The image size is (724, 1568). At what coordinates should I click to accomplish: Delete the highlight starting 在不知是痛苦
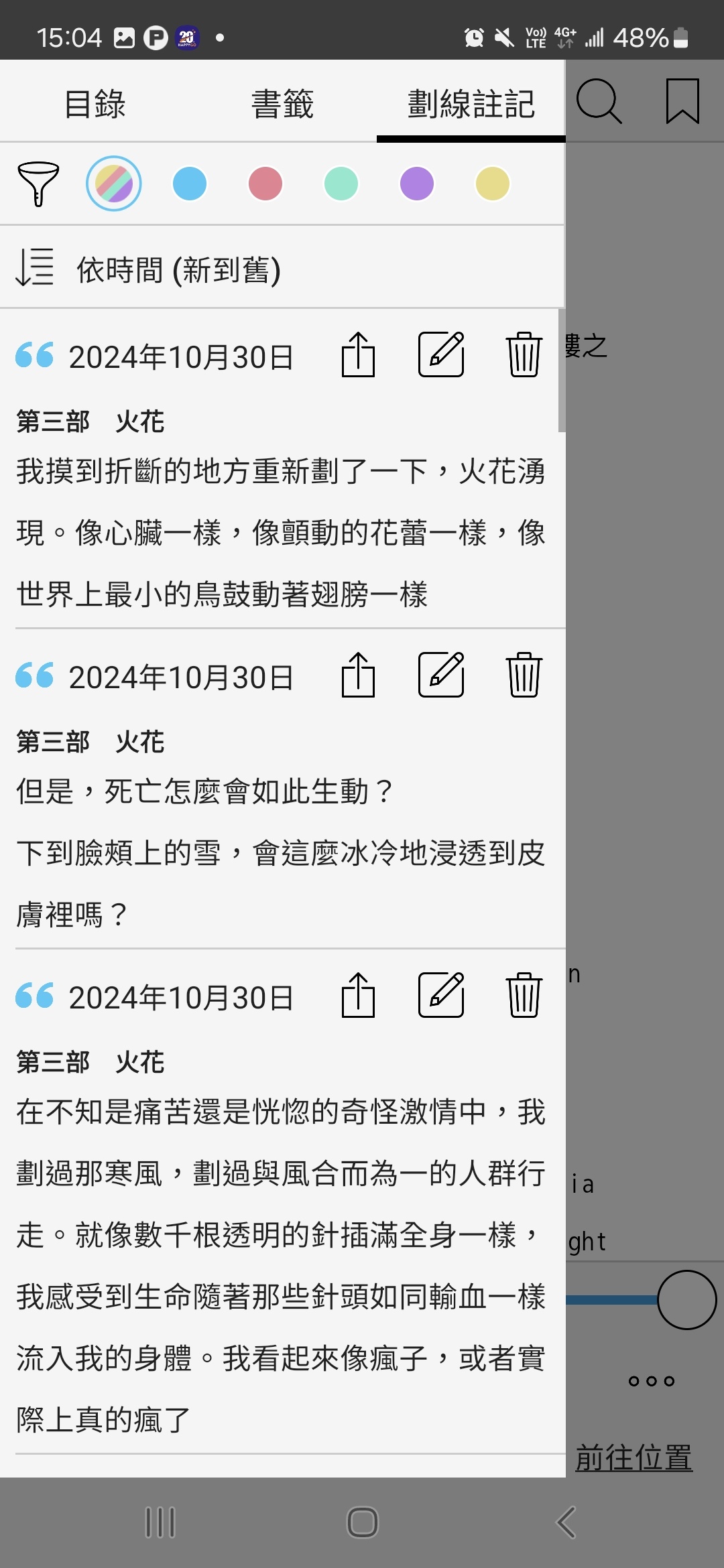pyautogui.click(x=524, y=995)
